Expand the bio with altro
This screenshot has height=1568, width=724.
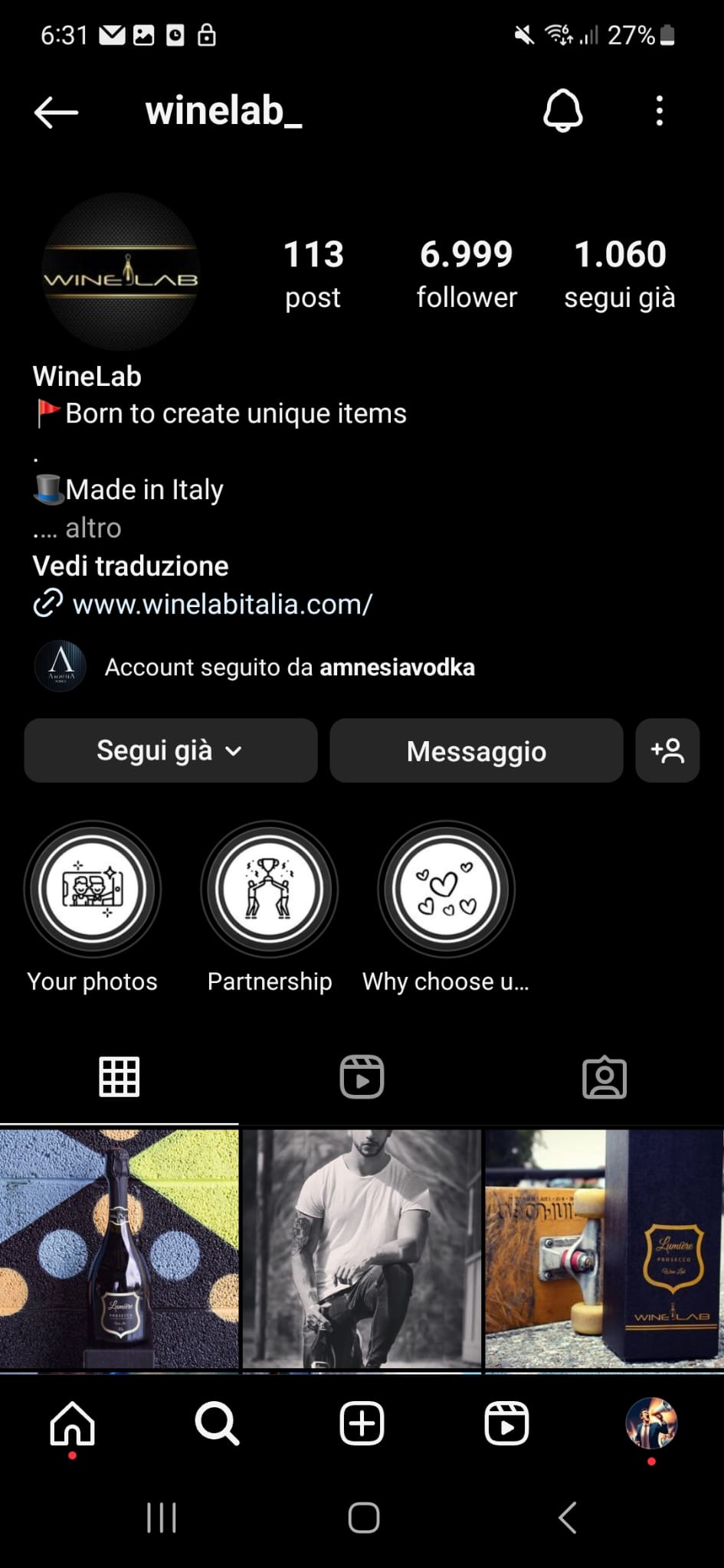pos(93,528)
